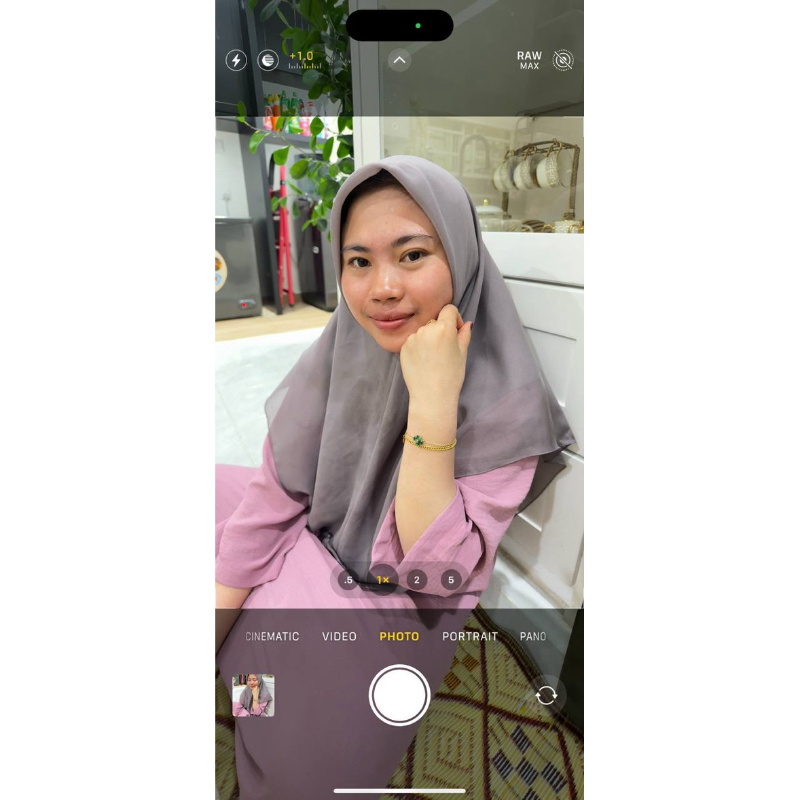The height and width of the screenshot is (800, 800).
Task: Take a photo with the shutter button
Action: coord(399,695)
